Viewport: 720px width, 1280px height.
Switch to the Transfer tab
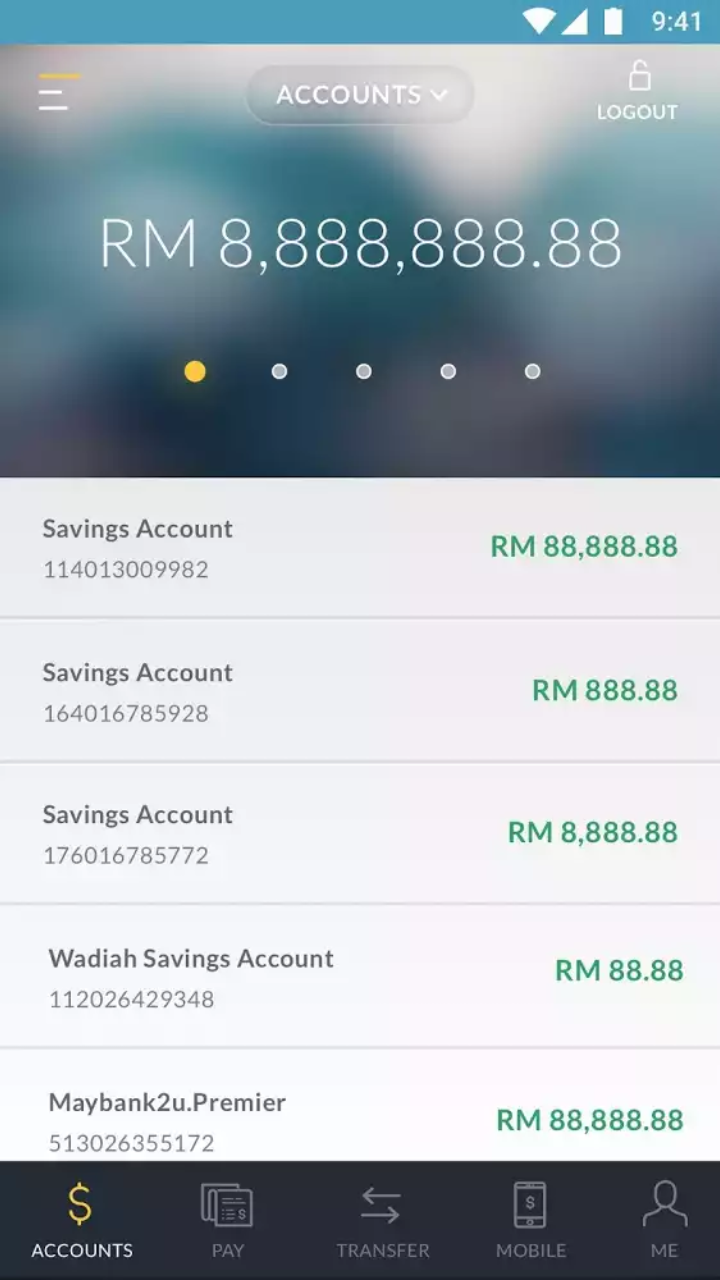coord(382,1220)
